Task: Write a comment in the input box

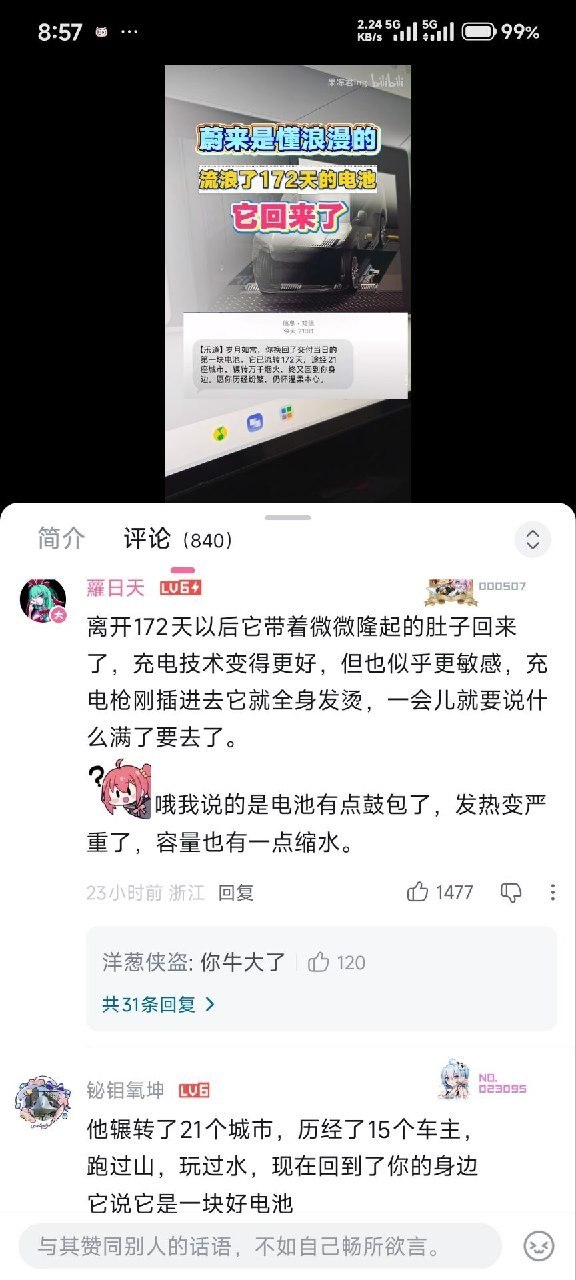Action: [x=259, y=1246]
